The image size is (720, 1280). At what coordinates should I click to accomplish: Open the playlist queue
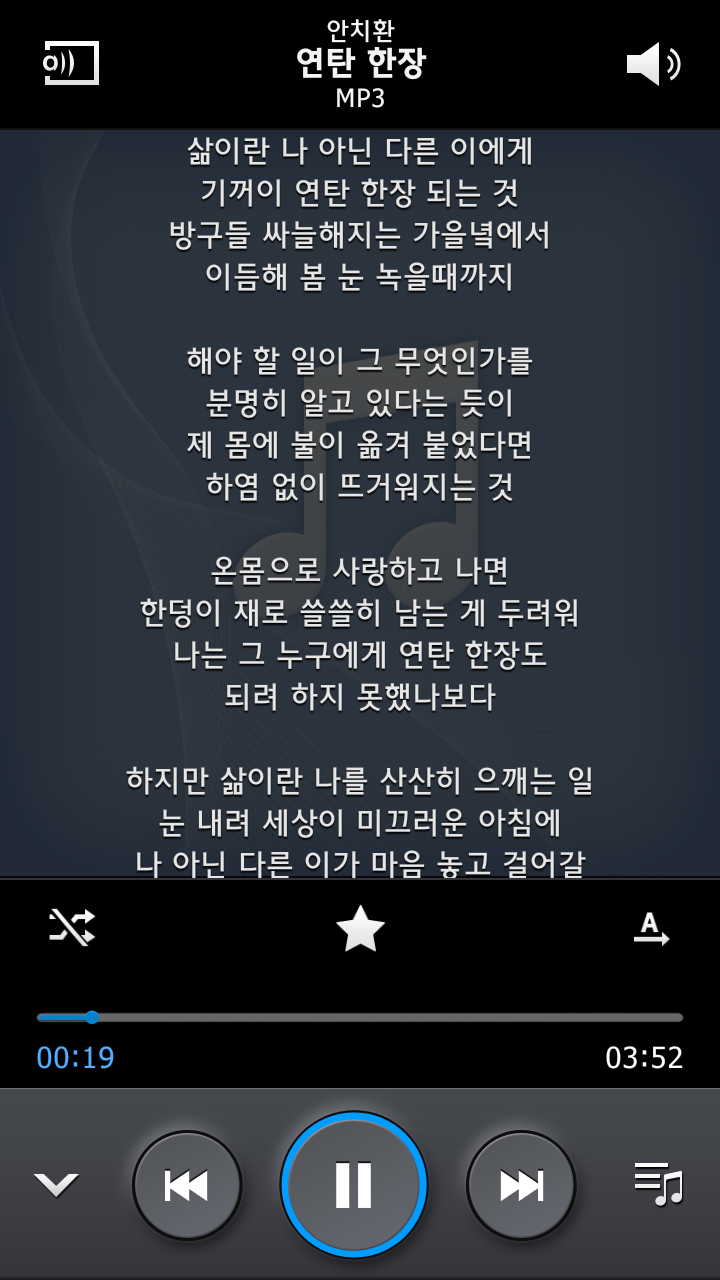coord(658,1184)
